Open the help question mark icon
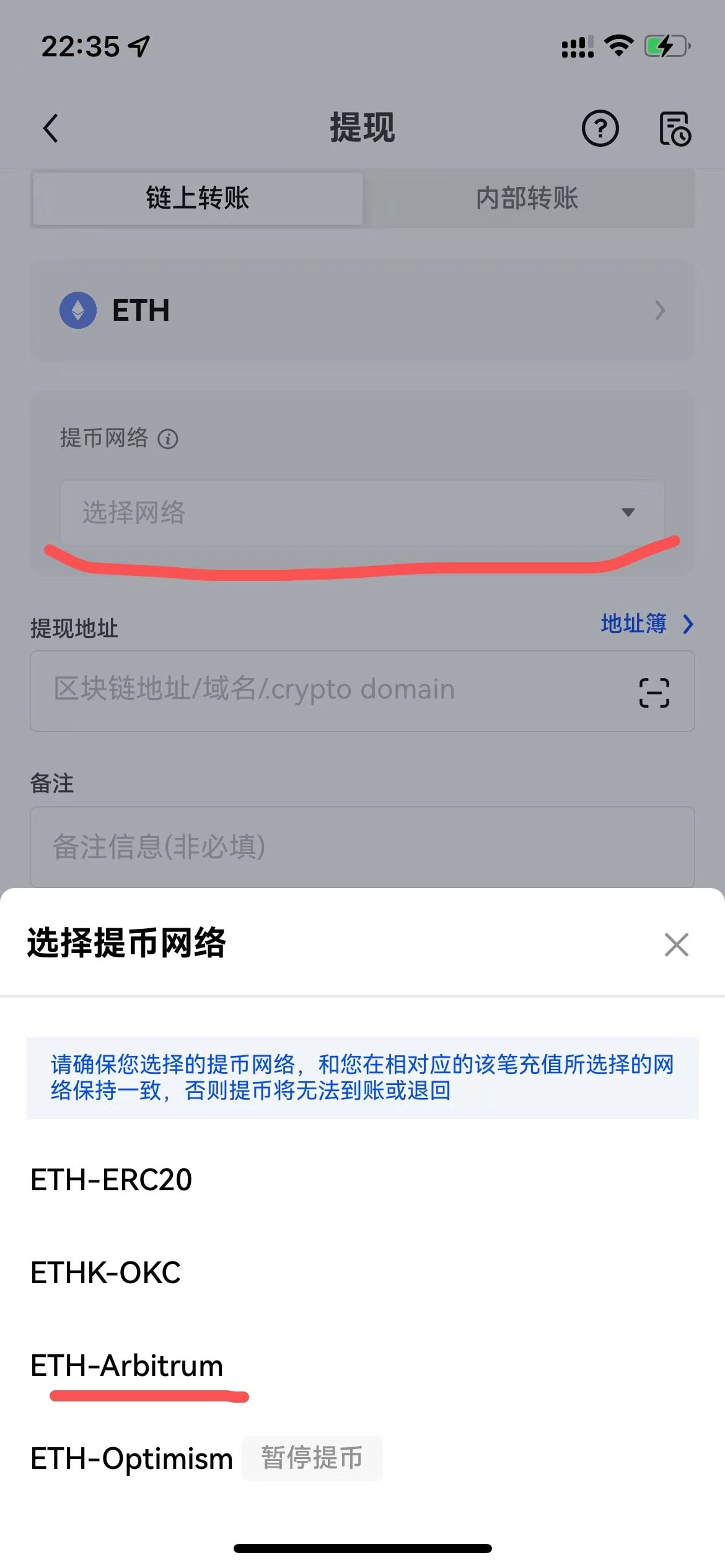 (x=600, y=128)
